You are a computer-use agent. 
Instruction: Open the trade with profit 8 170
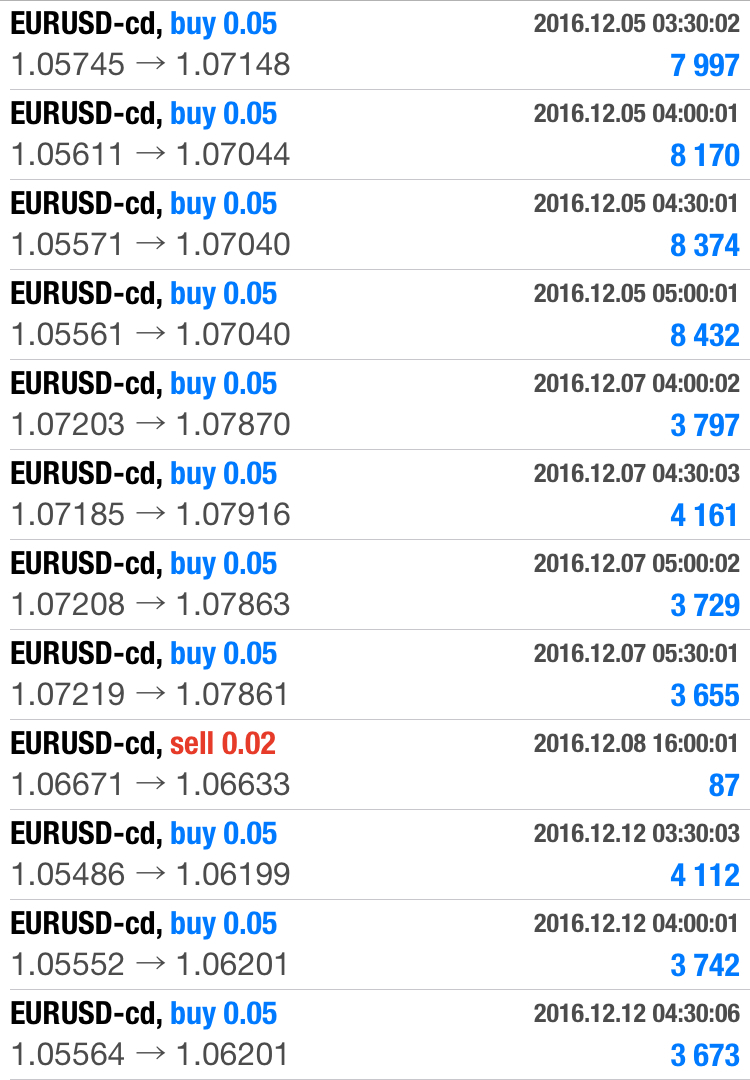[x=375, y=134]
